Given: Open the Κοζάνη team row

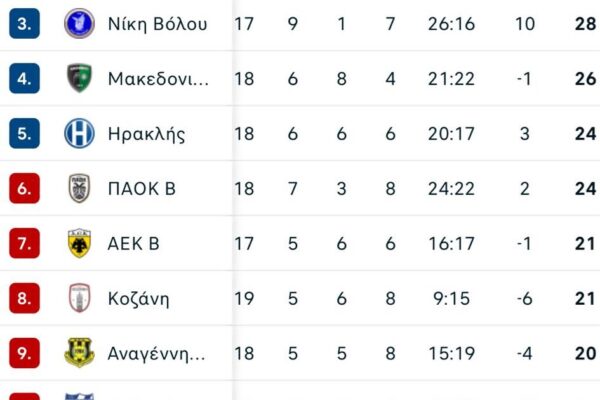Looking at the screenshot, I should click(x=138, y=298).
